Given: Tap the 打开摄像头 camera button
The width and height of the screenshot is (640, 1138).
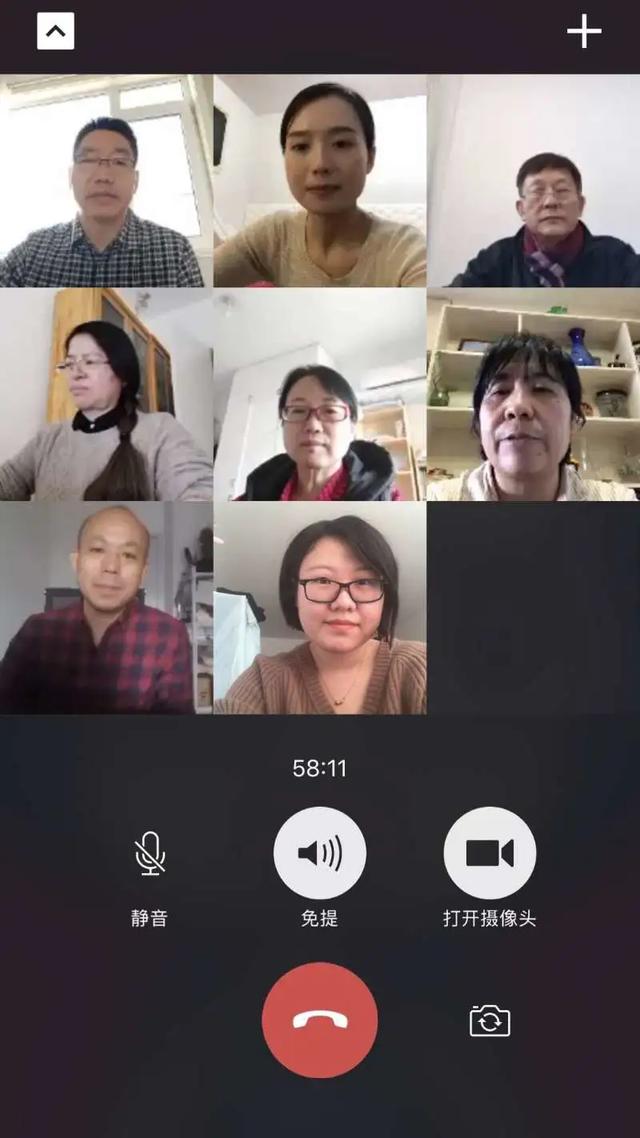Looking at the screenshot, I should pyautogui.click(x=490, y=853).
